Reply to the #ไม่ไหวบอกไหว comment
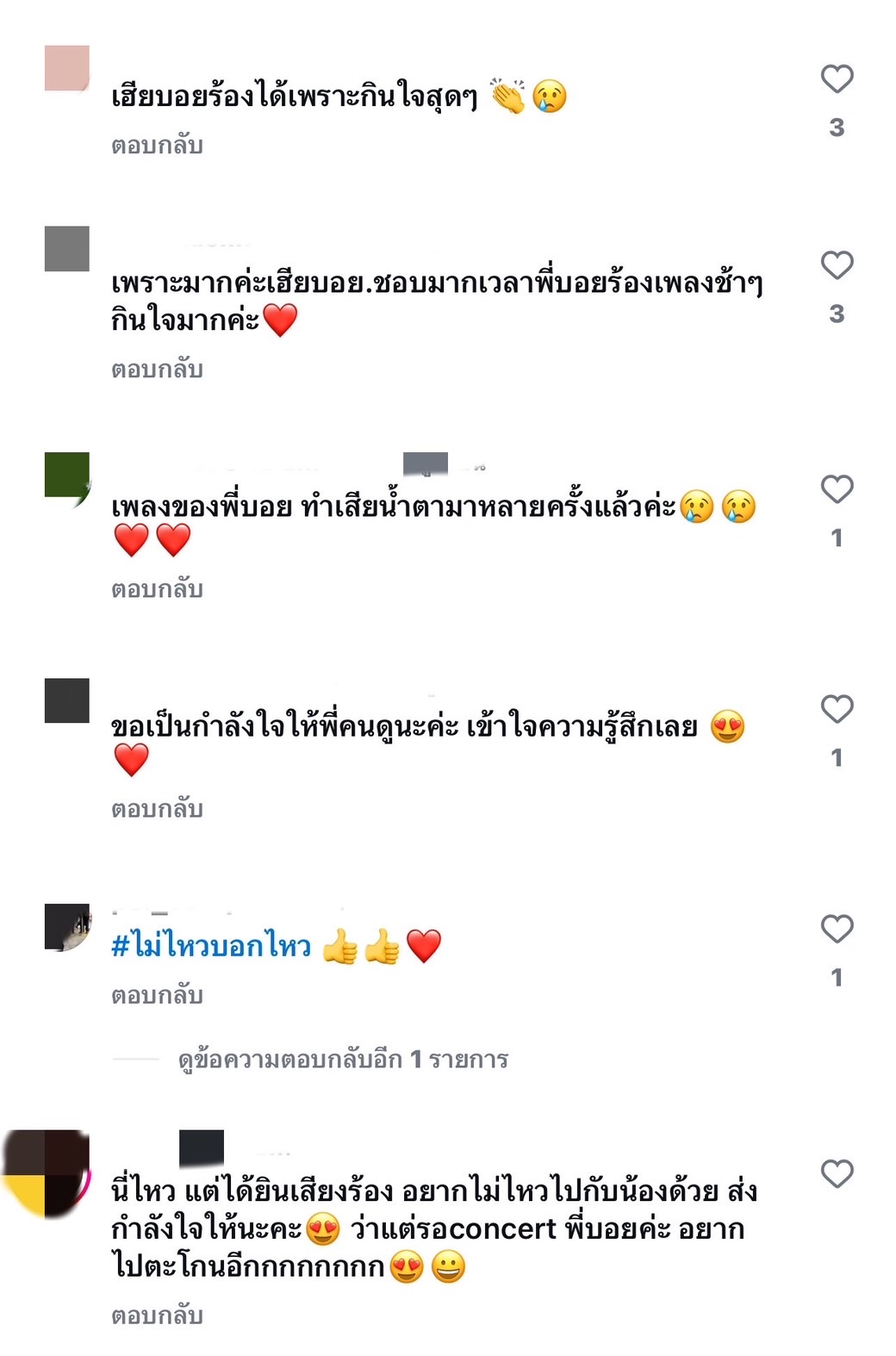 (157, 995)
